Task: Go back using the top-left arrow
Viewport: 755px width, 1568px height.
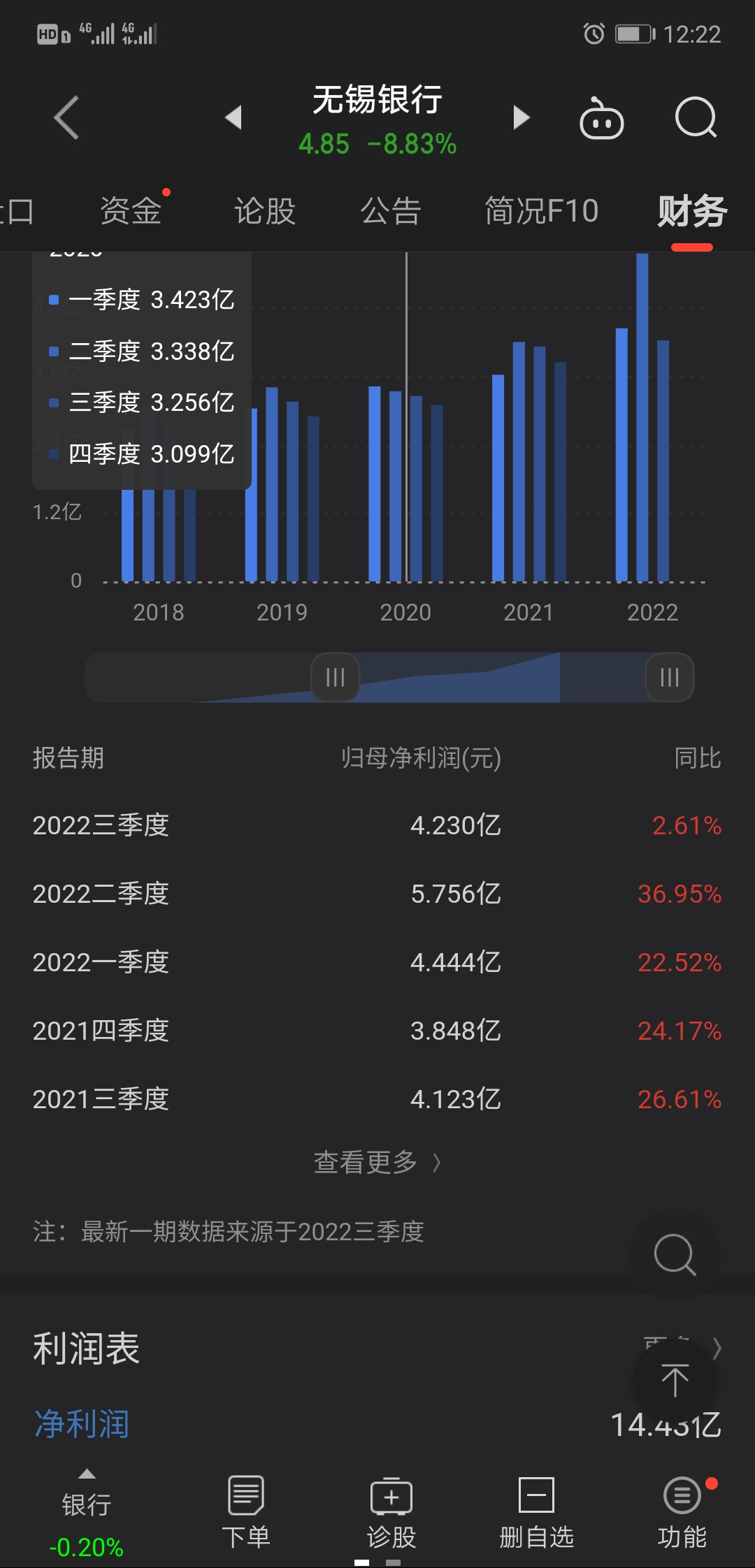Action: (x=67, y=117)
